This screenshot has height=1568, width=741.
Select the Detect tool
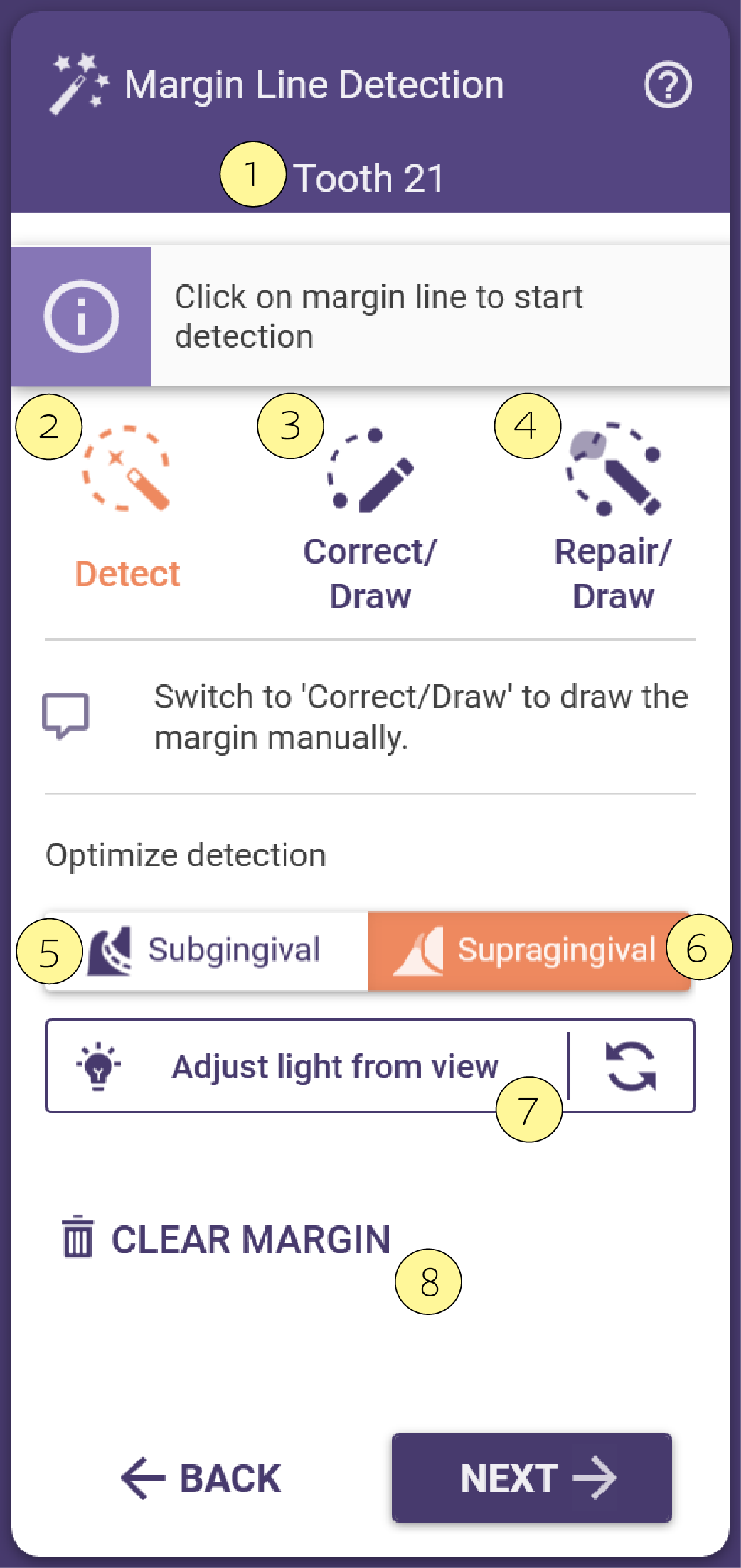pyautogui.click(x=127, y=509)
